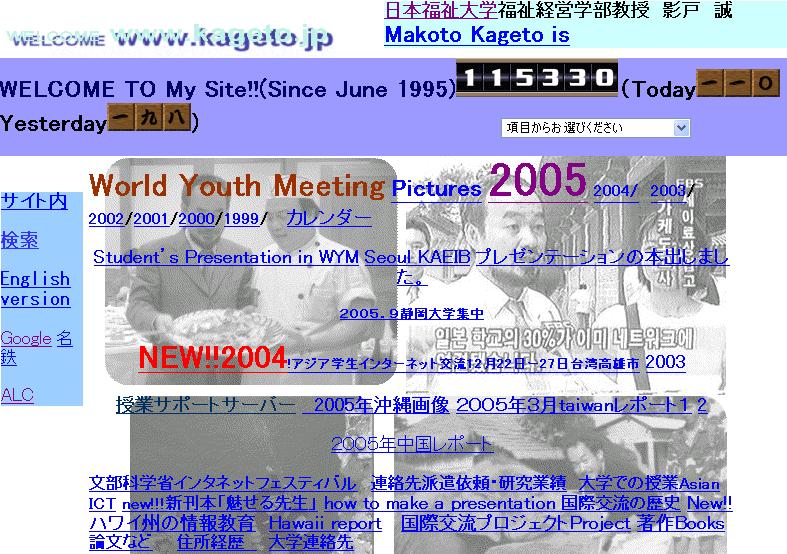Open the Hawaii report link
Screen dimensions: 787x554
click(x=325, y=523)
